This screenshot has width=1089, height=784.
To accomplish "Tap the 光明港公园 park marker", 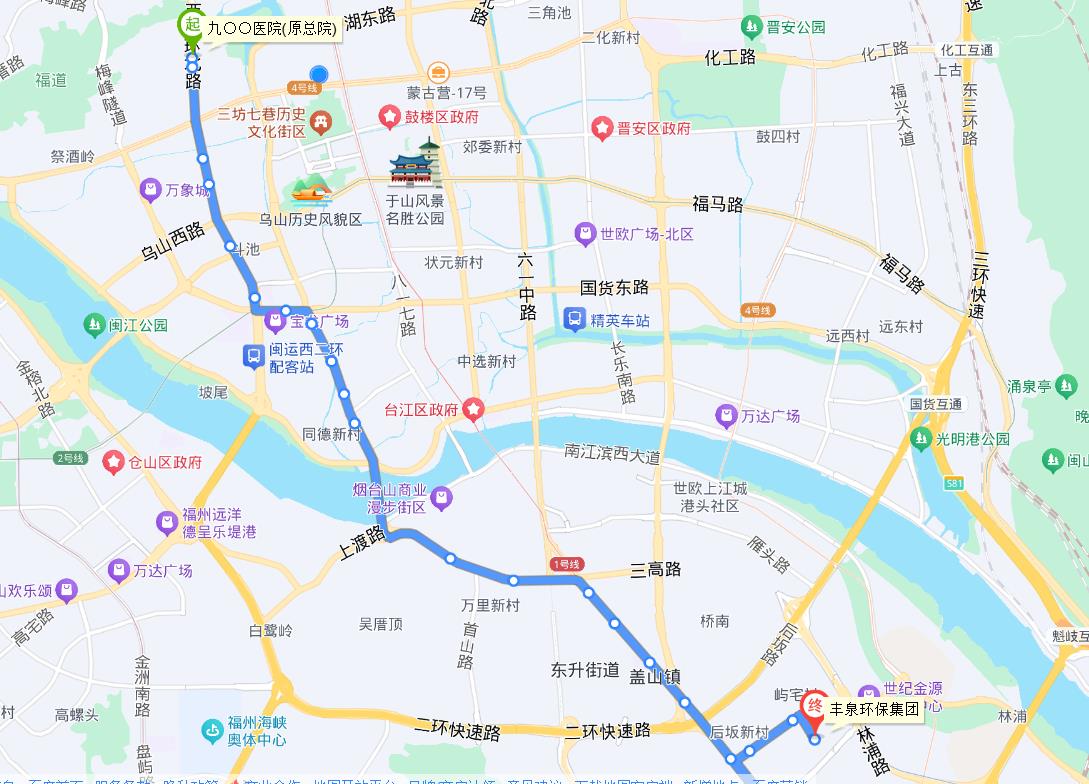I will [920, 438].
